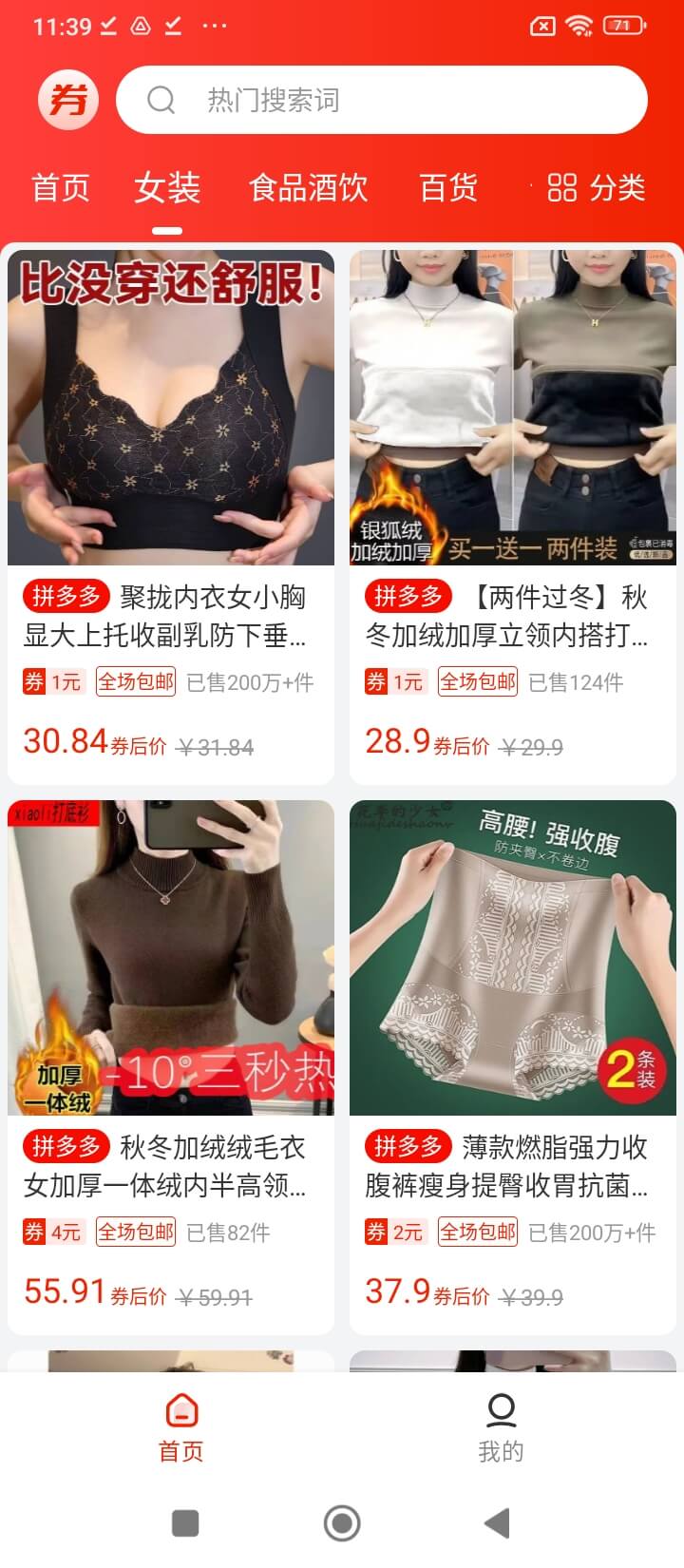Viewport: 684px width, 1568px height.
Task: Switch to the 首页 top tab
Action: (x=61, y=188)
